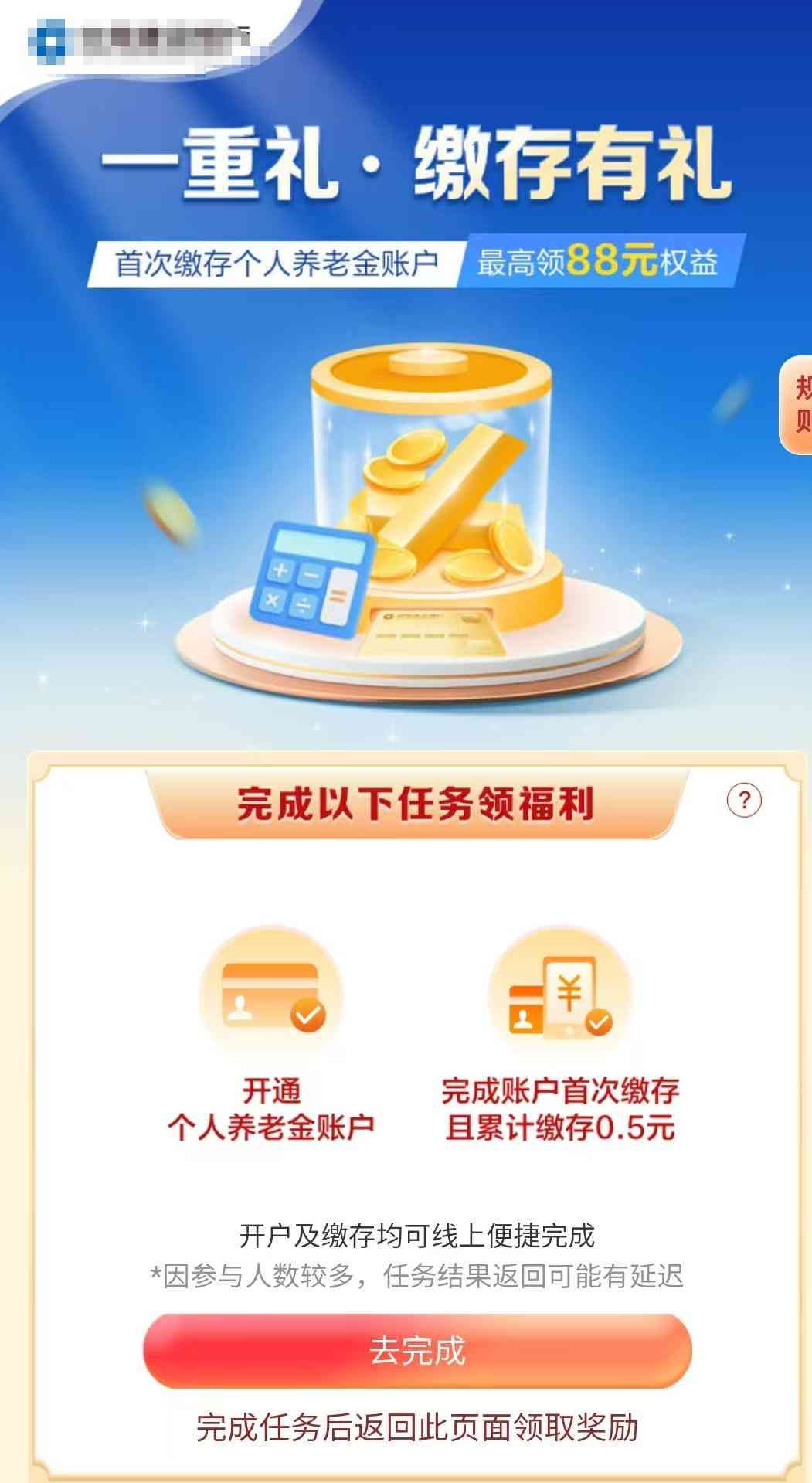Tap the 去完成 button
Image resolution: width=812 pixels, height=1483 pixels.
pos(417,1350)
